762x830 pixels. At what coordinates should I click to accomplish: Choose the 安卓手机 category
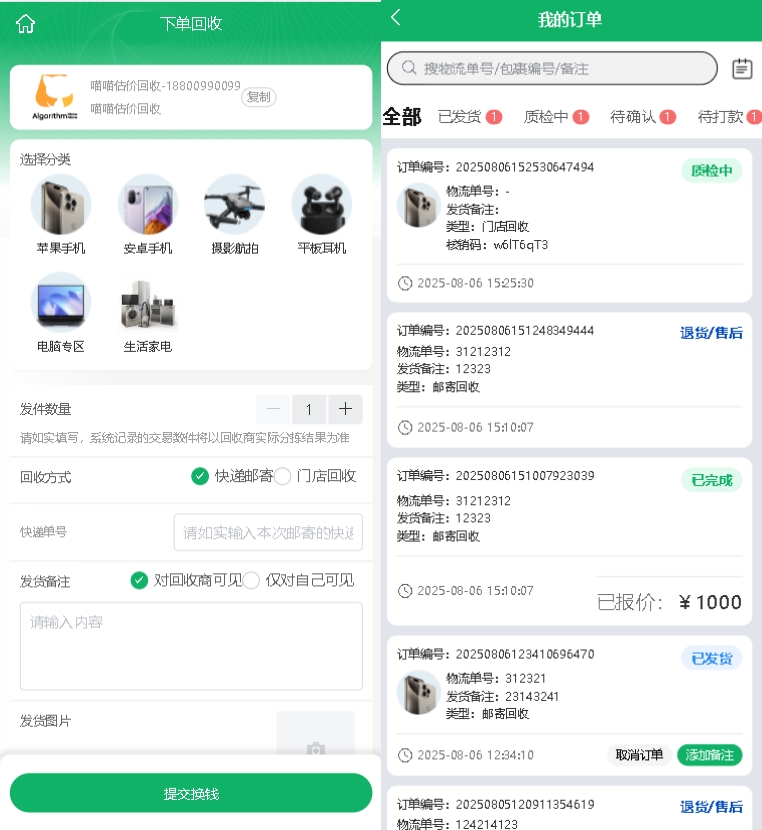tap(148, 205)
